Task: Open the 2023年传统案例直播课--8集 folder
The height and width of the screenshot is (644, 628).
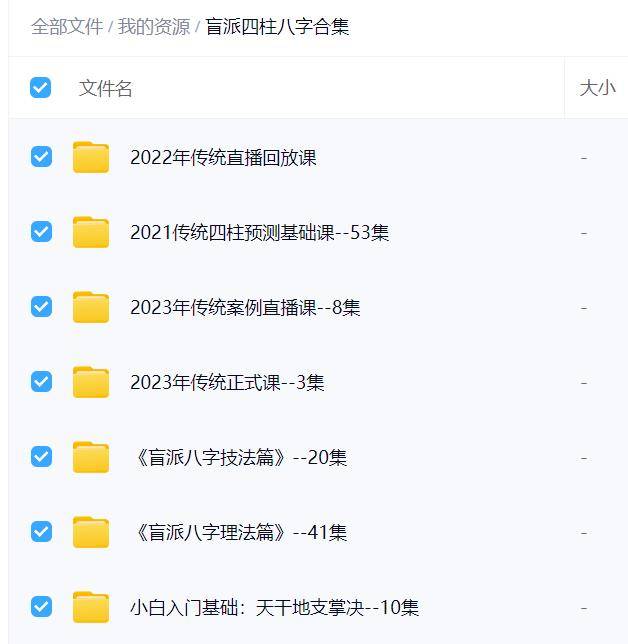Action: pos(245,308)
